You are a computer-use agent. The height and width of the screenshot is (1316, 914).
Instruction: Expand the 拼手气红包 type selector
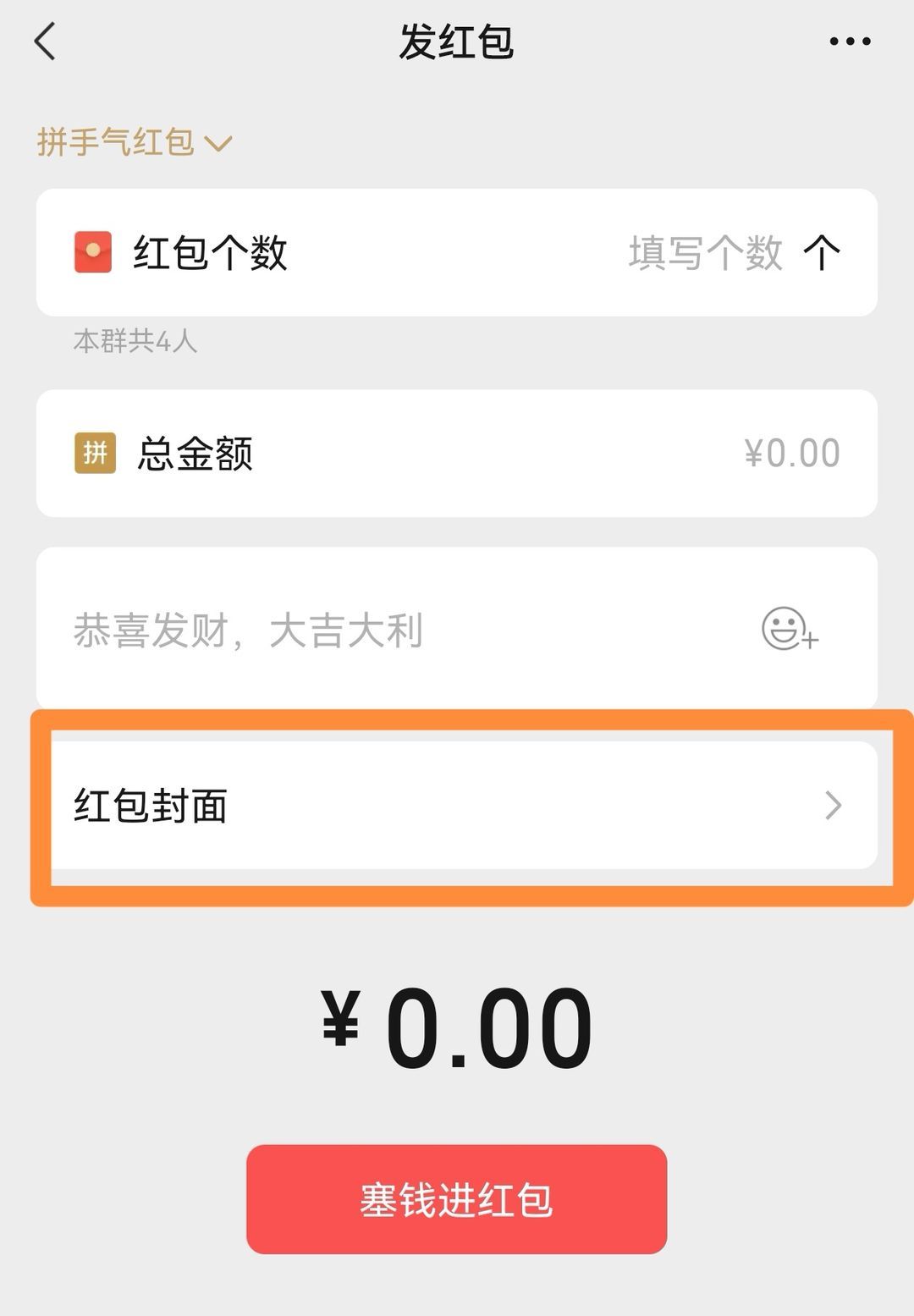(131, 142)
